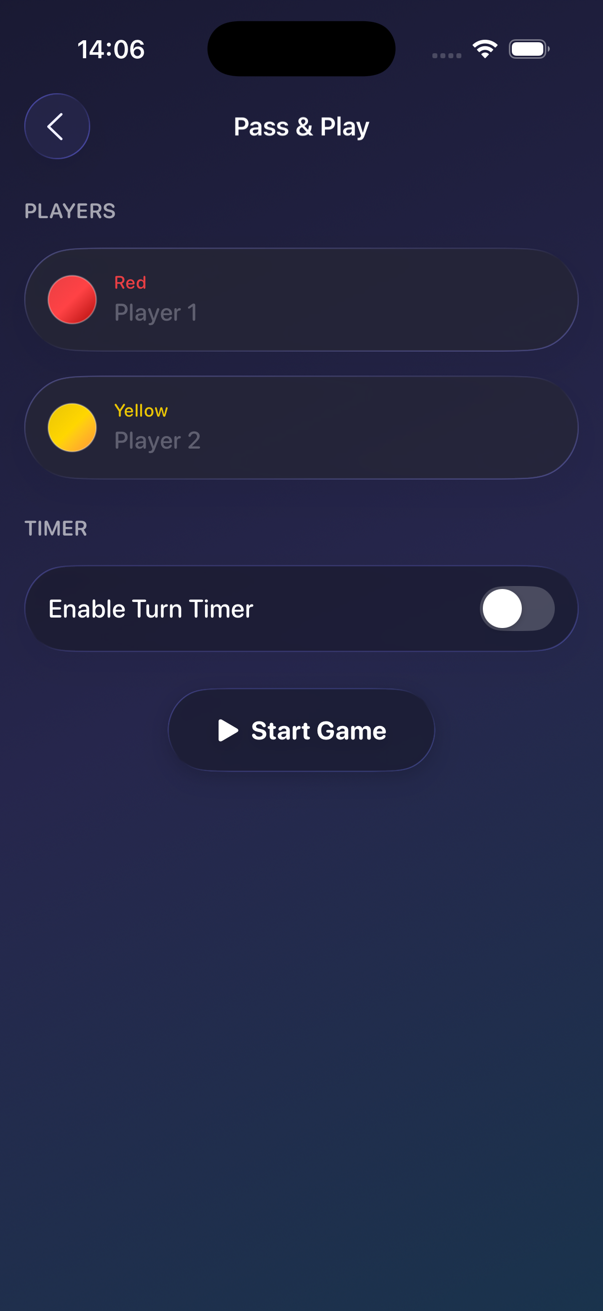
Task: Enable the Turn Timer switch
Action: [x=516, y=609]
